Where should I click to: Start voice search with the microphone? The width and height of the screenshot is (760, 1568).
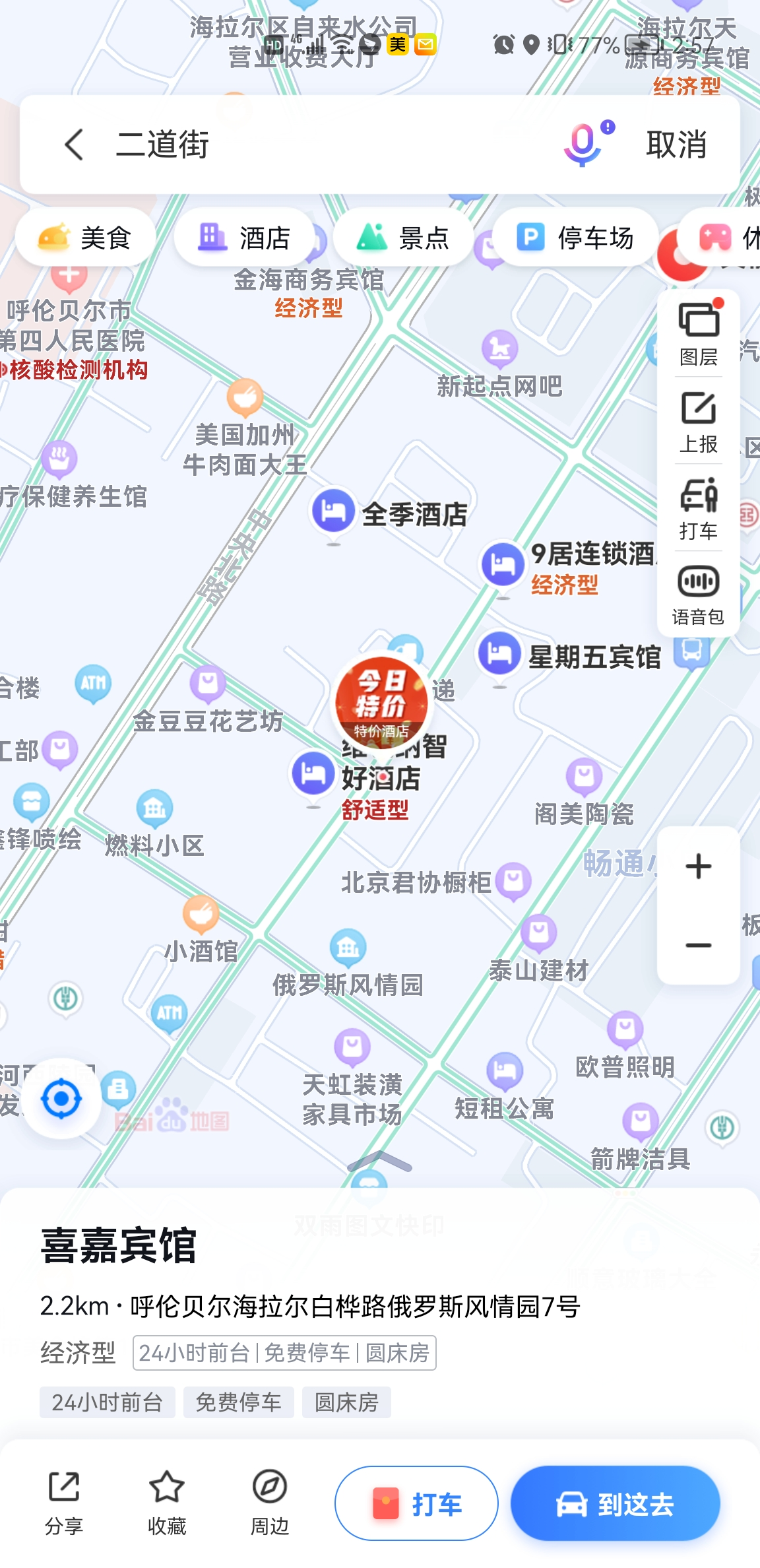tap(583, 145)
